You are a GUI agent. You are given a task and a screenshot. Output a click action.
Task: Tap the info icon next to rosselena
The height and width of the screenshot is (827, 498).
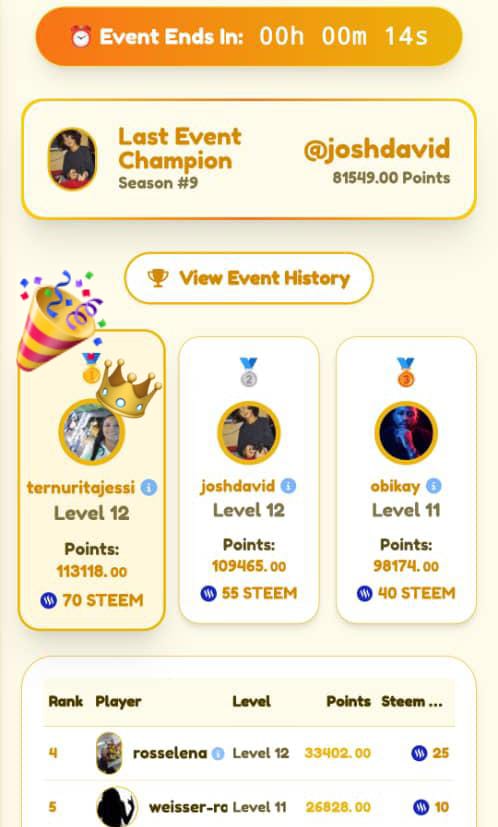click(x=218, y=754)
